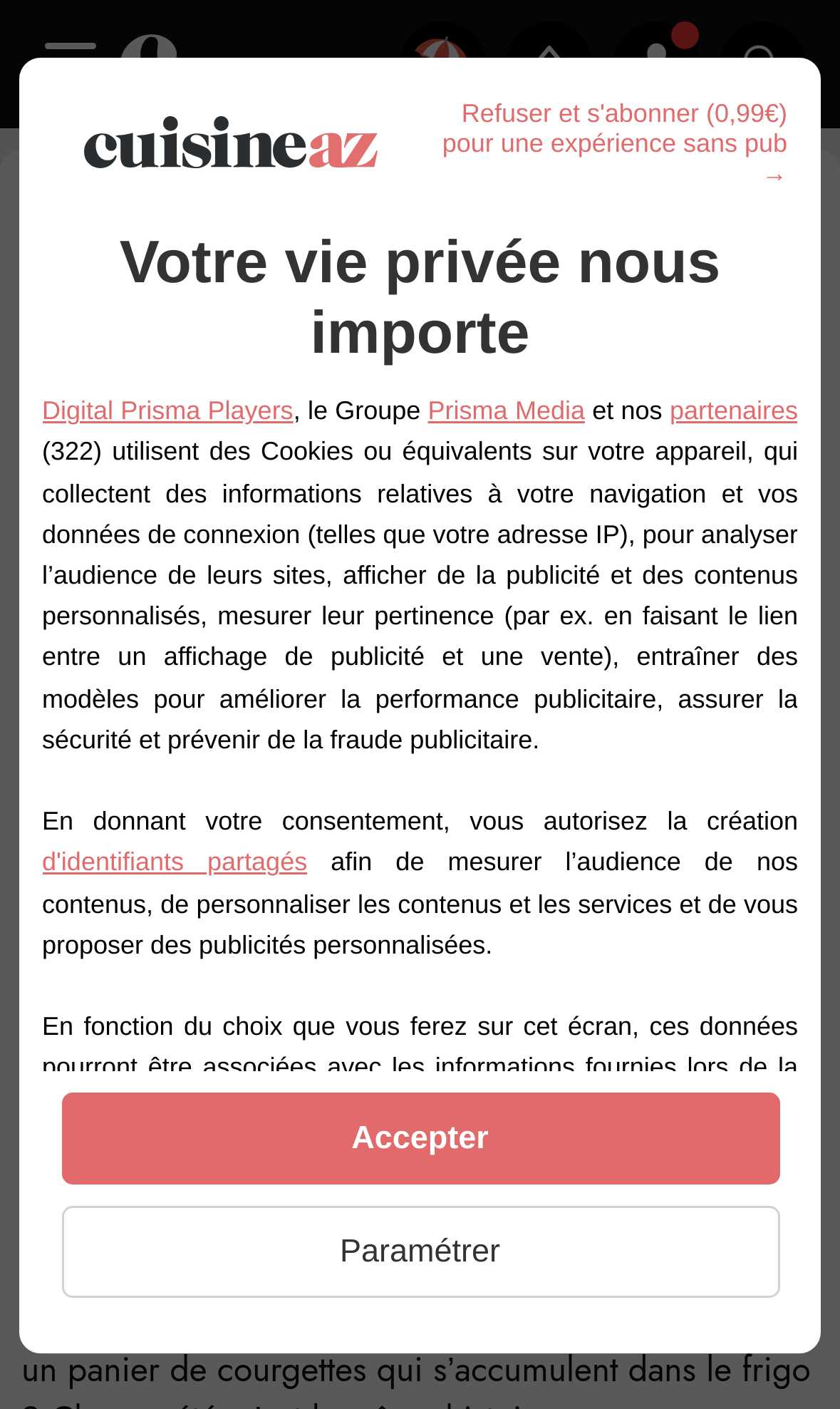Open the Digital Prisma Players link
Screen dimensions: 840x1409
pos(167,411)
